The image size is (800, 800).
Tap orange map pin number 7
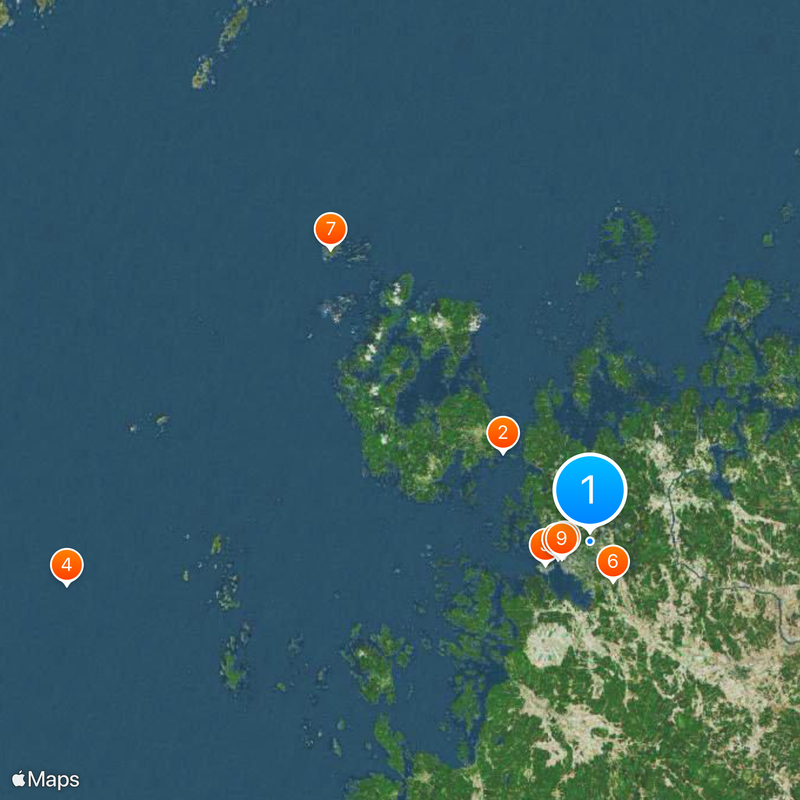(330, 229)
